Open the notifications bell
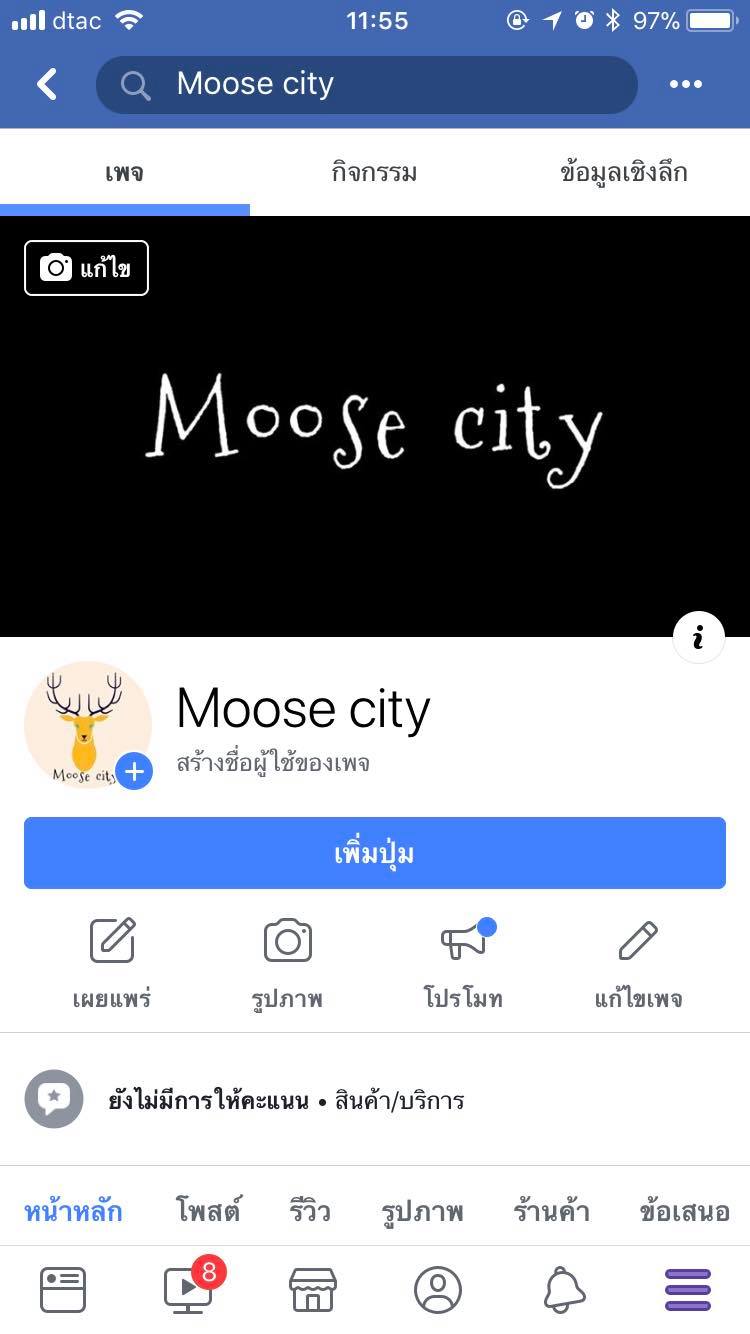The height and width of the screenshot is (1334, 750). pyautogui.click(x=564, y=1290)
